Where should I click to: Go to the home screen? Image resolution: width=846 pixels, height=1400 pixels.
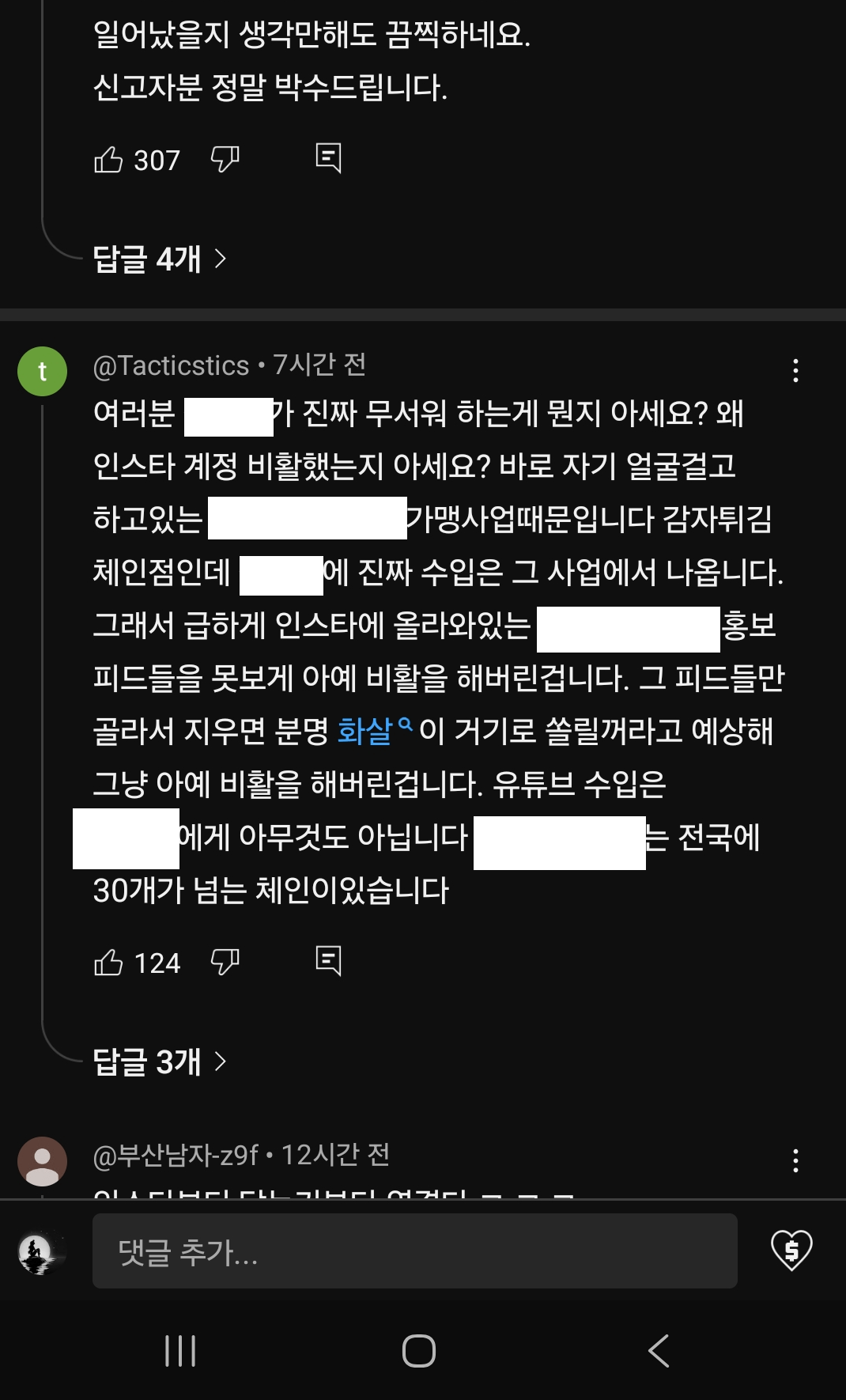(x=419, y=1350)
